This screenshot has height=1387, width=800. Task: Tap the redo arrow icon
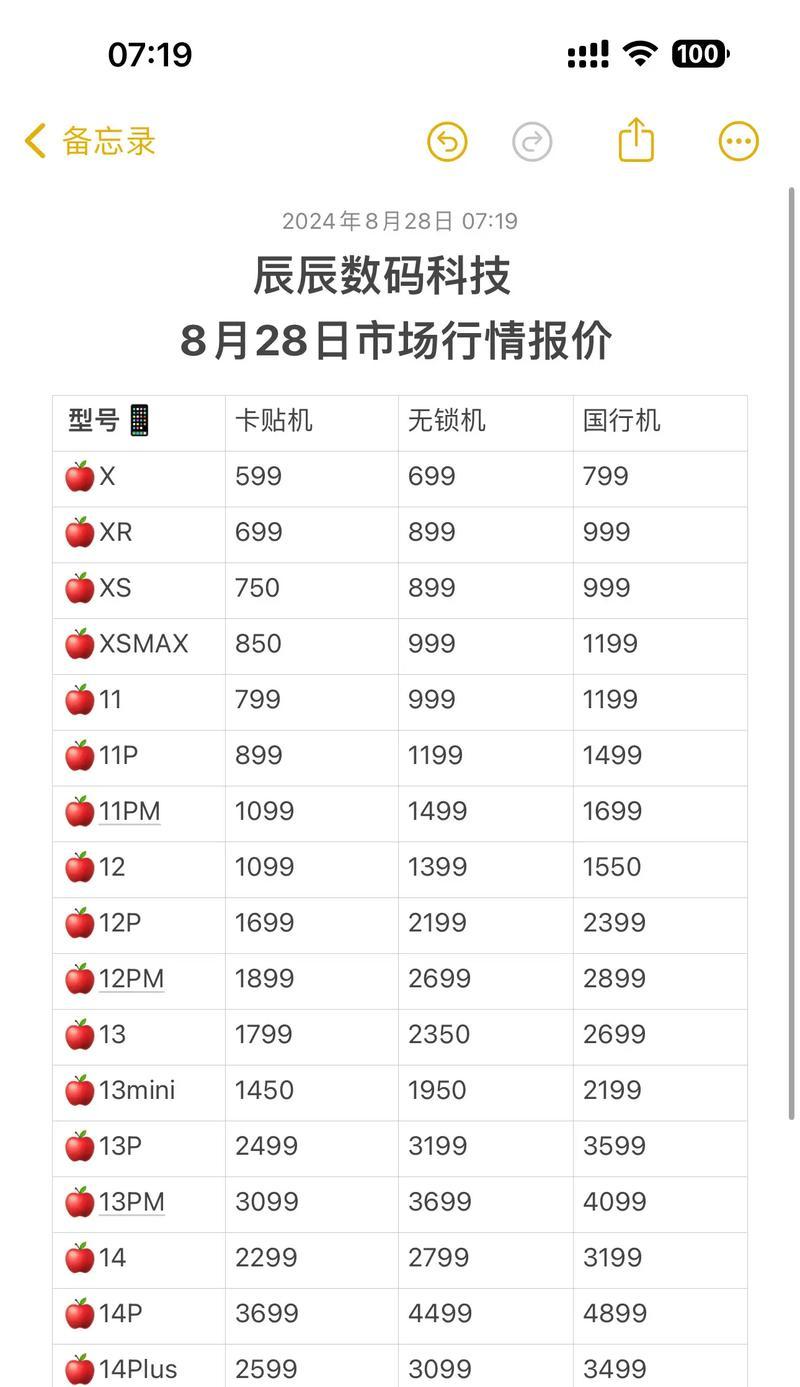532,141
